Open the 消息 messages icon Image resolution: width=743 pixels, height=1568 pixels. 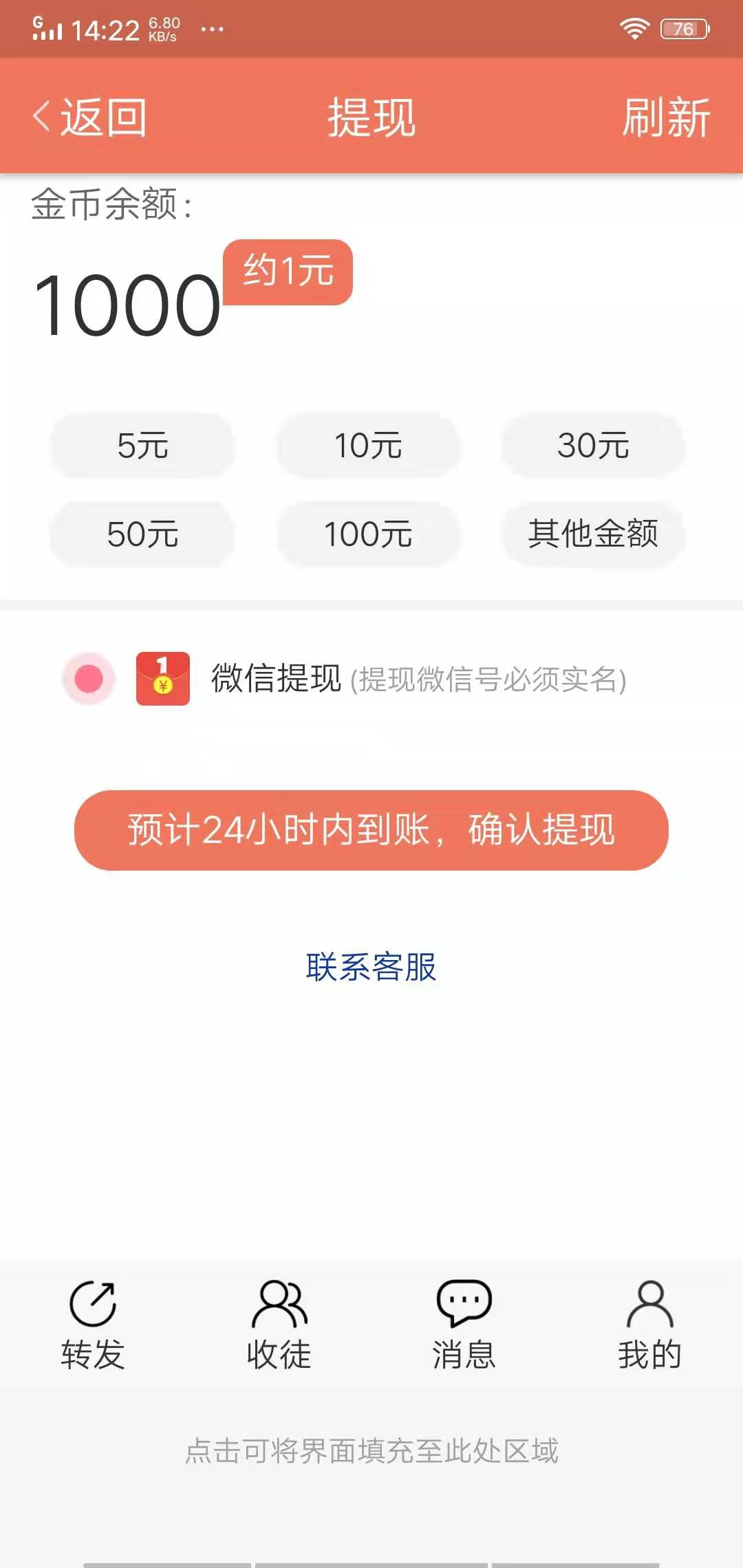(x=463, y=1303)
